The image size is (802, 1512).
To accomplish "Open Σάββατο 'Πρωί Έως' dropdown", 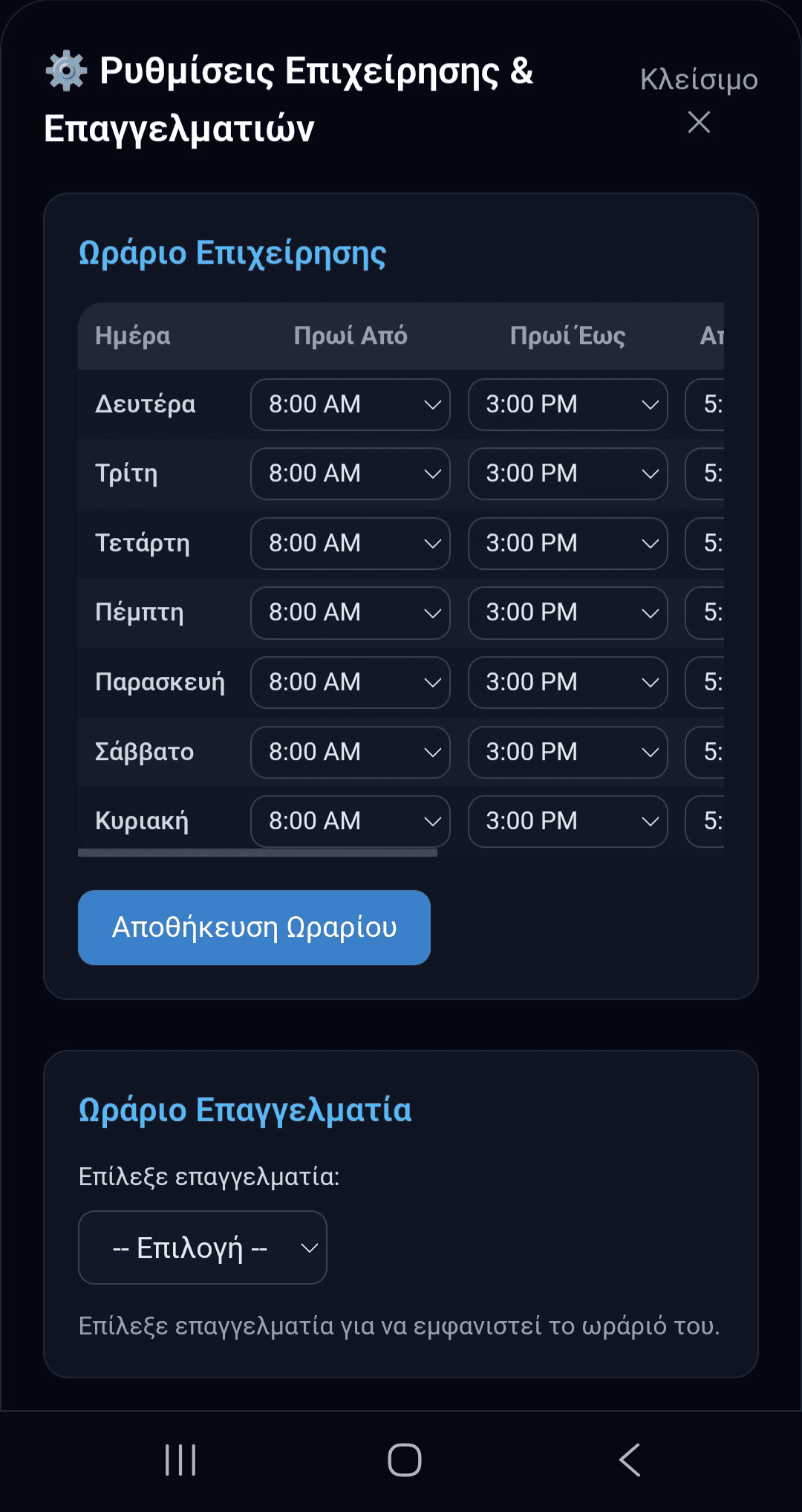I will point(567,752).
